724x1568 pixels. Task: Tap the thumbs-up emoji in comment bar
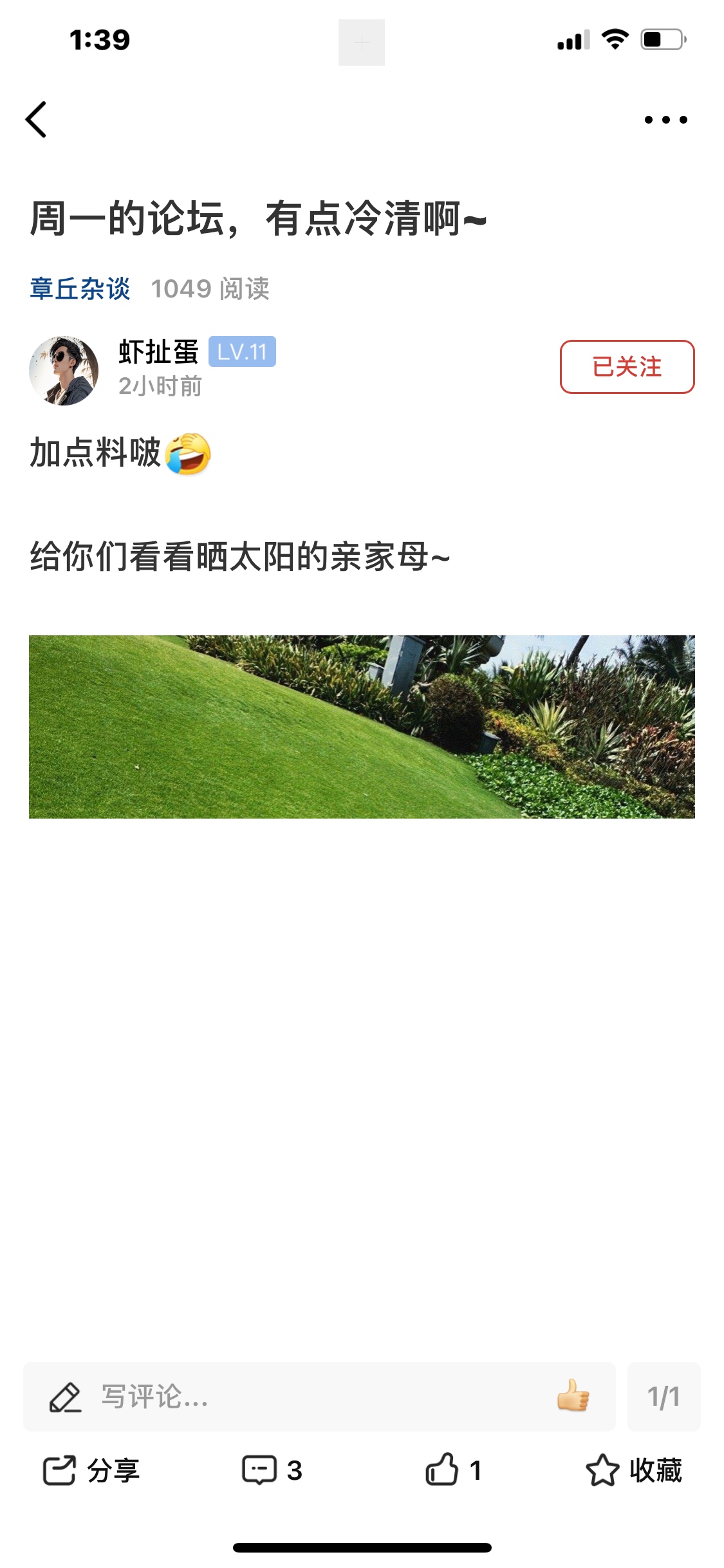(573, 1396)
